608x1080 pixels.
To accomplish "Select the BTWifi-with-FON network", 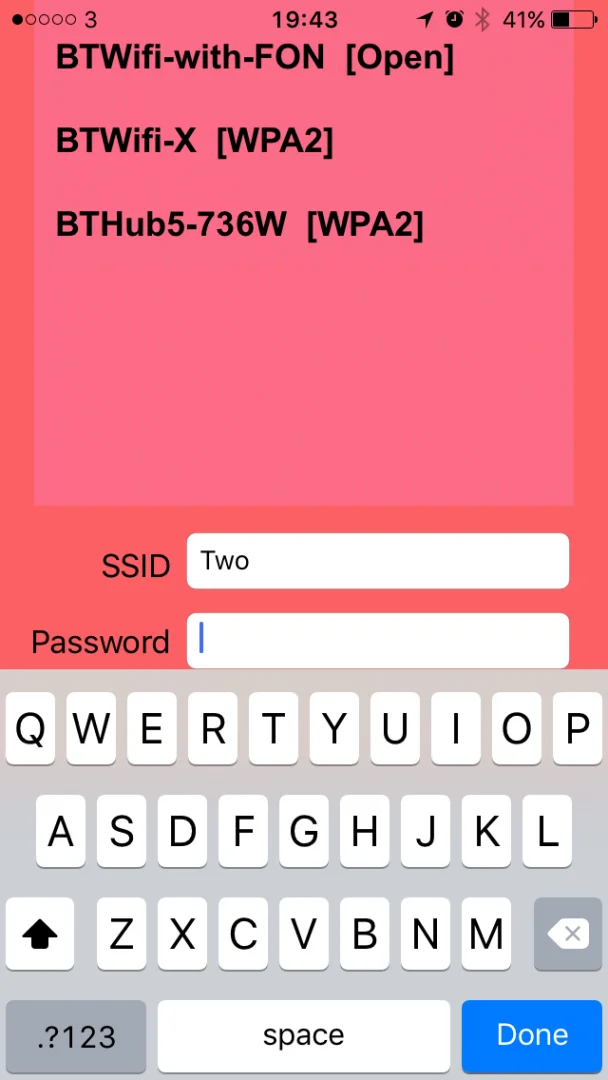I will pos(255,59).
